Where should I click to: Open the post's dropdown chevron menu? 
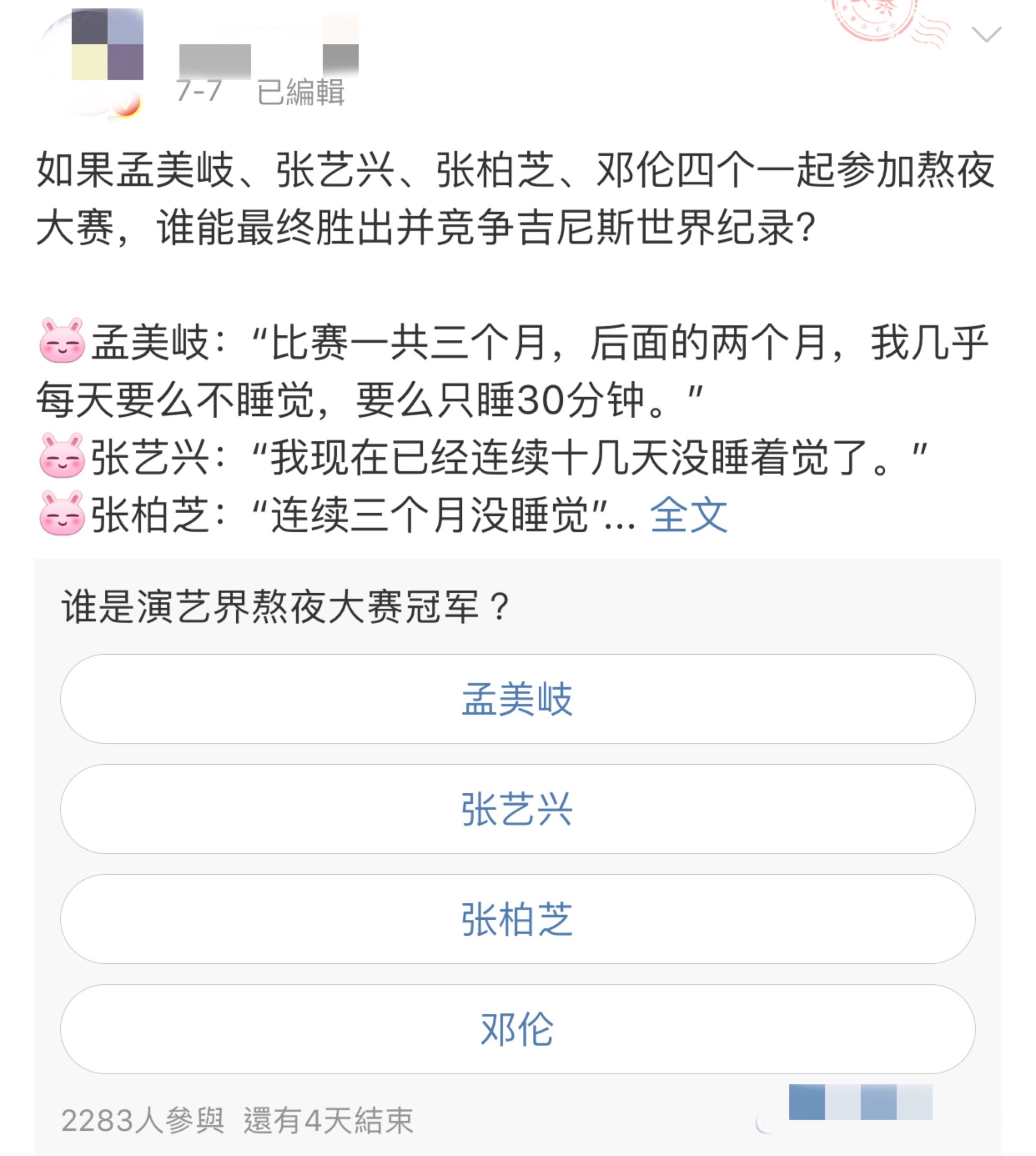(x=985, y=35)
